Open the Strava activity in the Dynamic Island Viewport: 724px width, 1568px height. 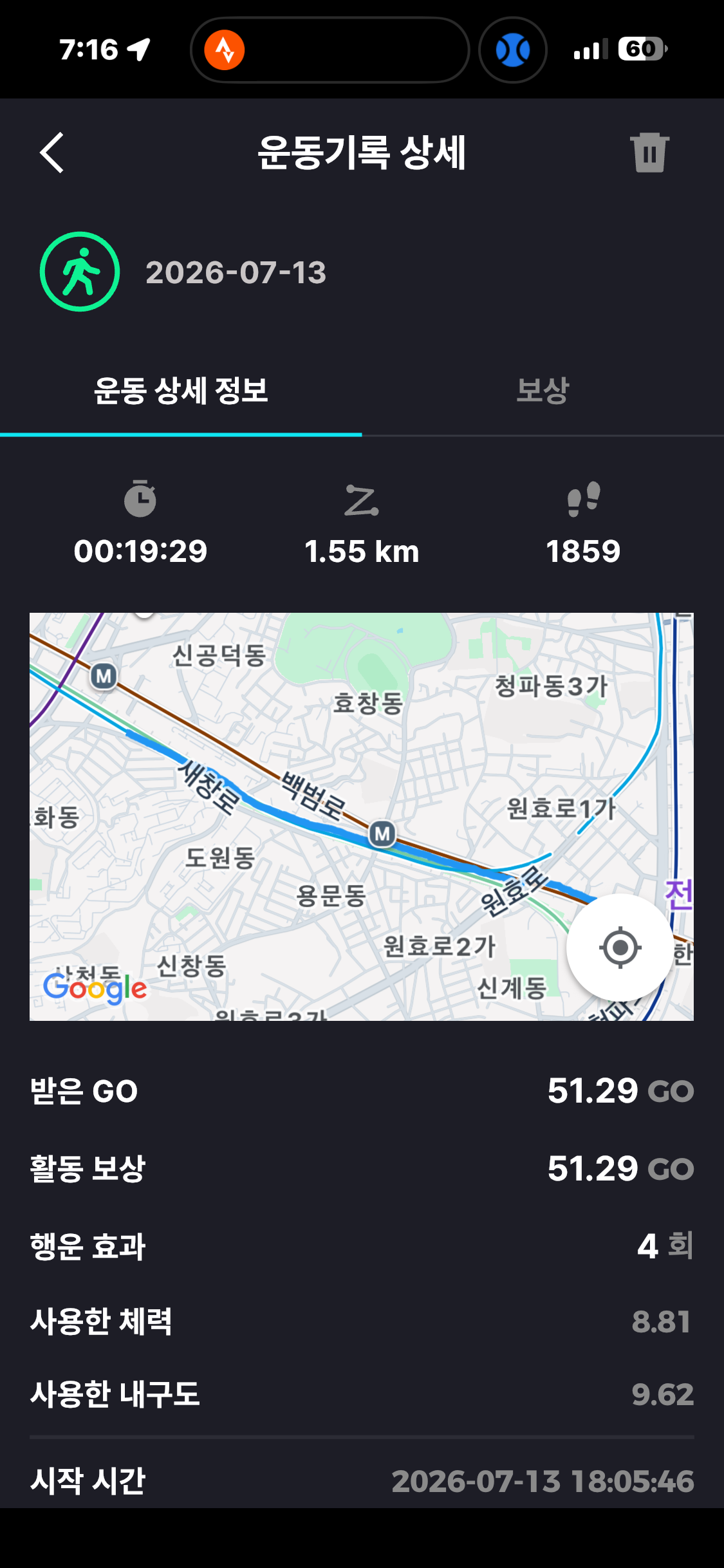(224, 50)
